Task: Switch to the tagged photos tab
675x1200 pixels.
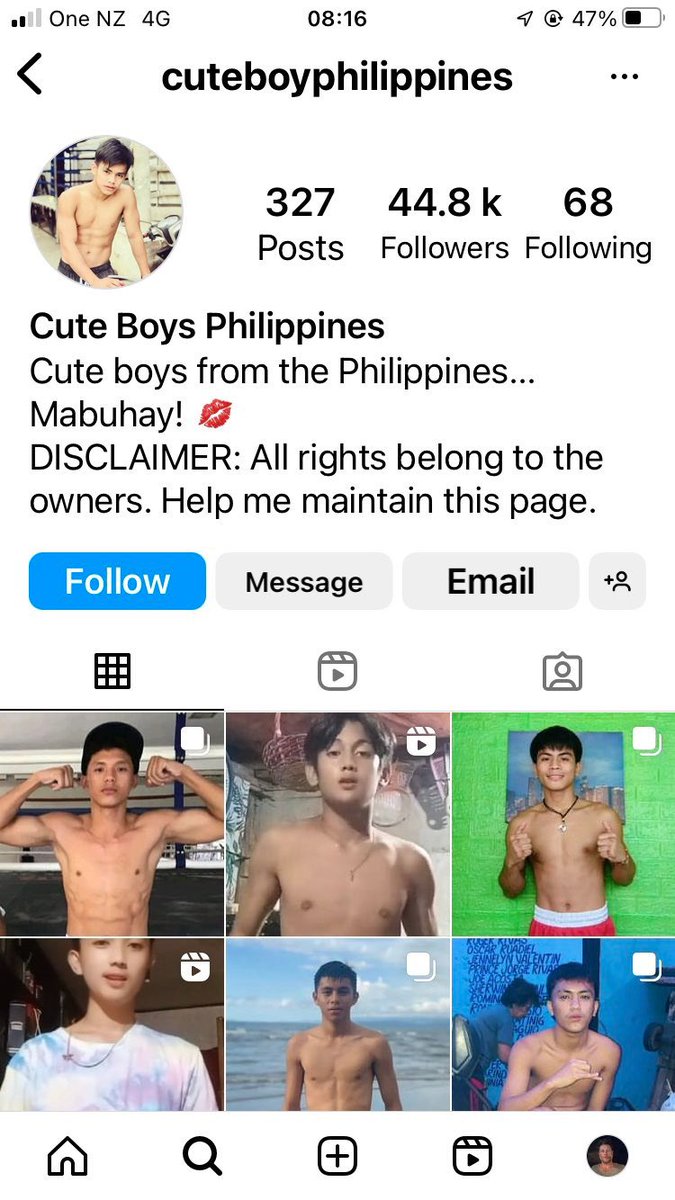Action: [562, 671]
